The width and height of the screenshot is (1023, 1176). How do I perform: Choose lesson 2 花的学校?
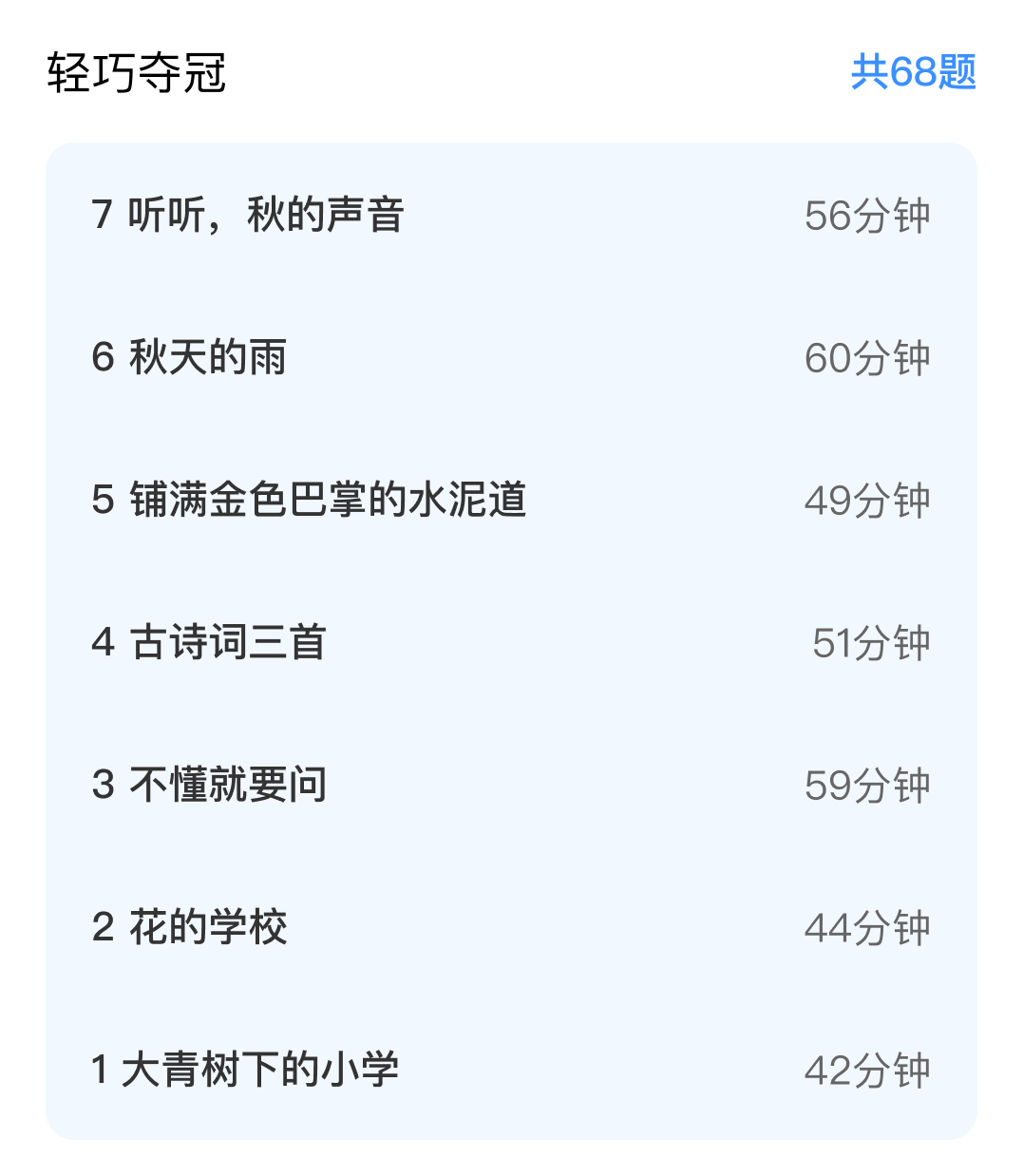point(189,927)
